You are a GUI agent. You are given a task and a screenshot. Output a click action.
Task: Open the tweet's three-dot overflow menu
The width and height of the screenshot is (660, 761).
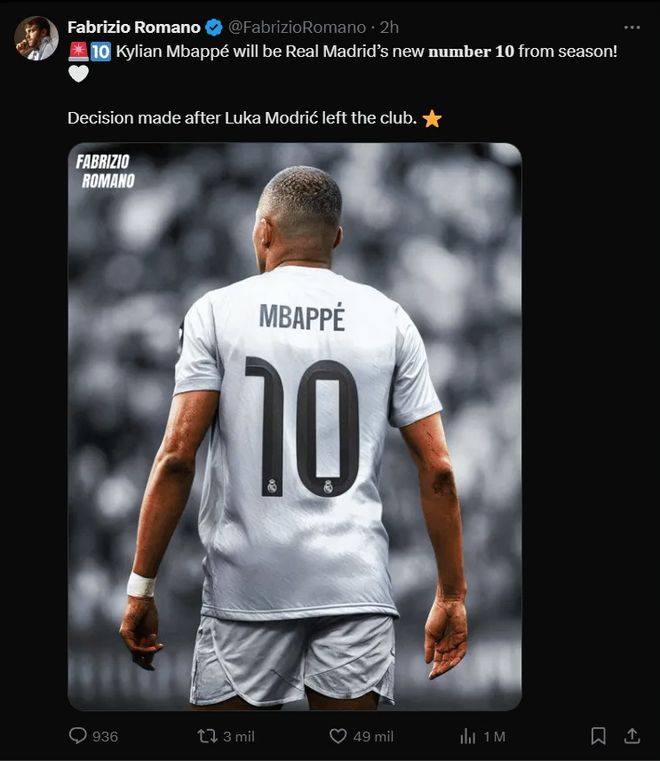pos(631,28)
